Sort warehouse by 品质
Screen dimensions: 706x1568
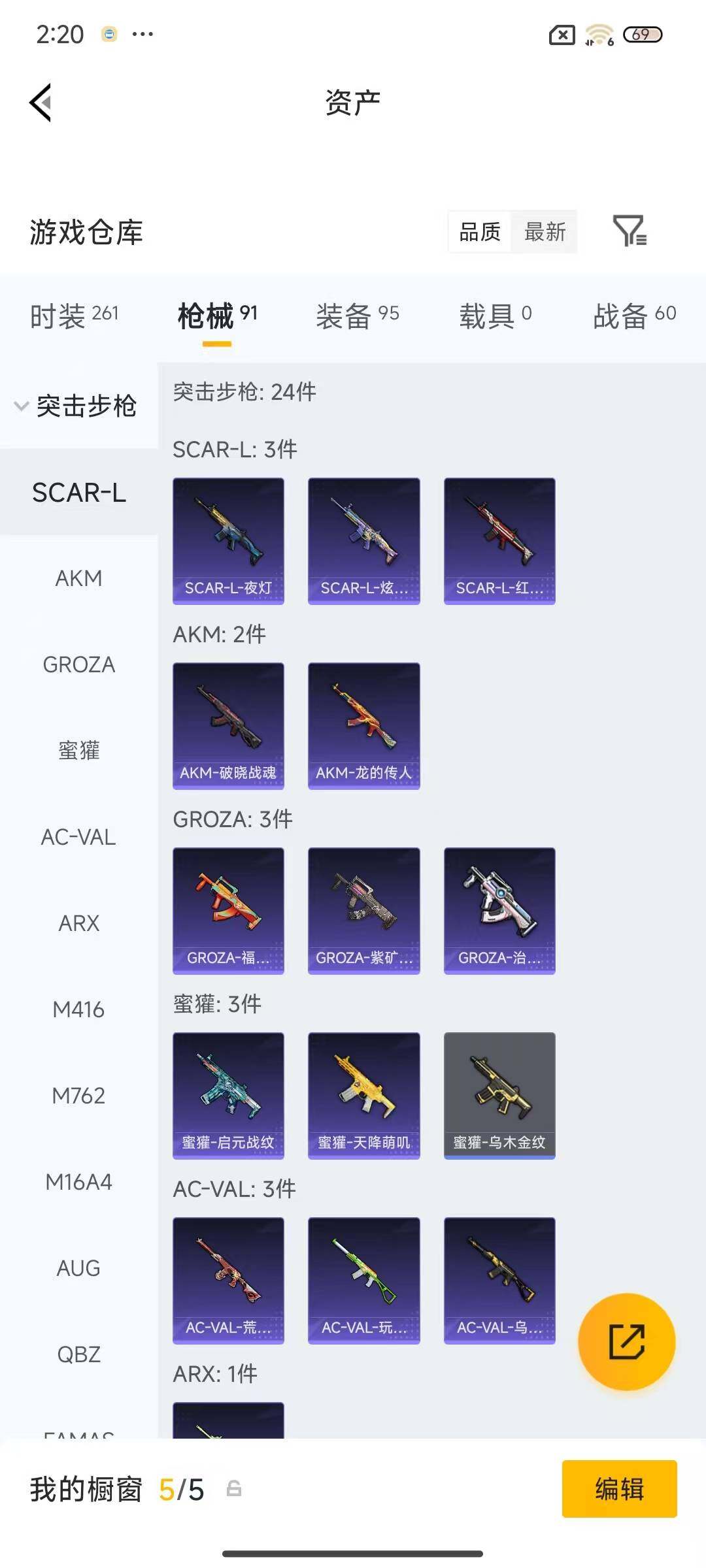coord(480,231)
